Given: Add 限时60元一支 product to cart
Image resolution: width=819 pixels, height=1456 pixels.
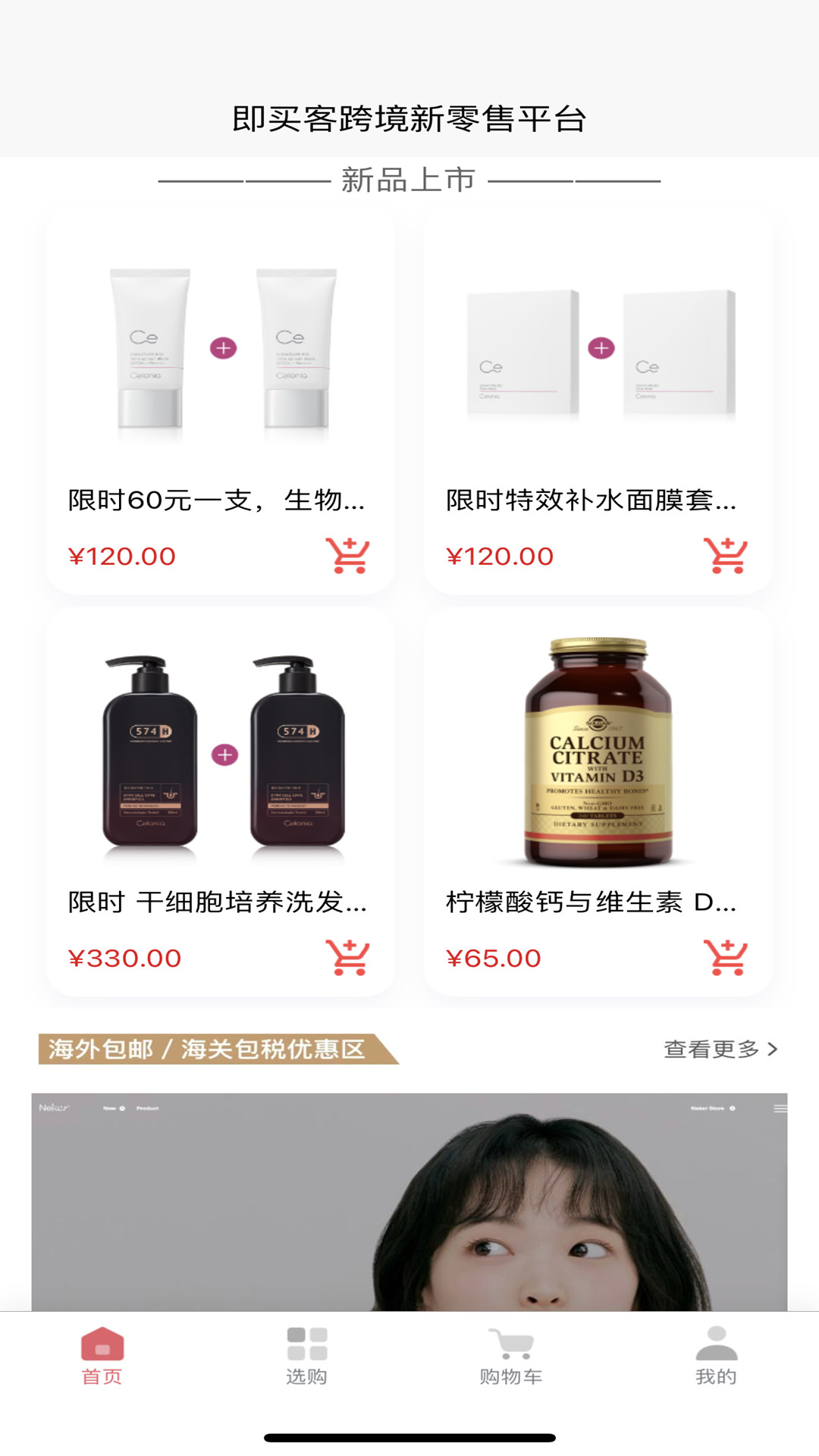Looking at the screenshot, I should [x=347, y=556].
